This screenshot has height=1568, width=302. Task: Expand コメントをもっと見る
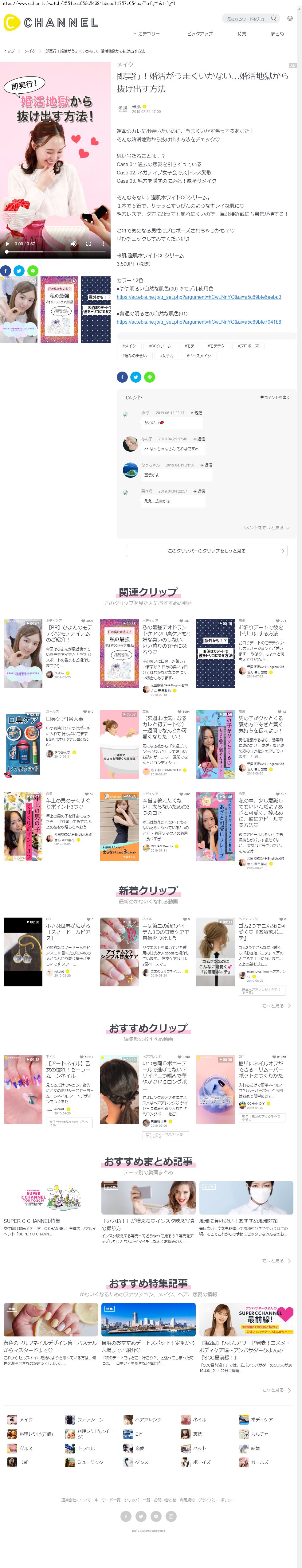click(x=264, y=527)
